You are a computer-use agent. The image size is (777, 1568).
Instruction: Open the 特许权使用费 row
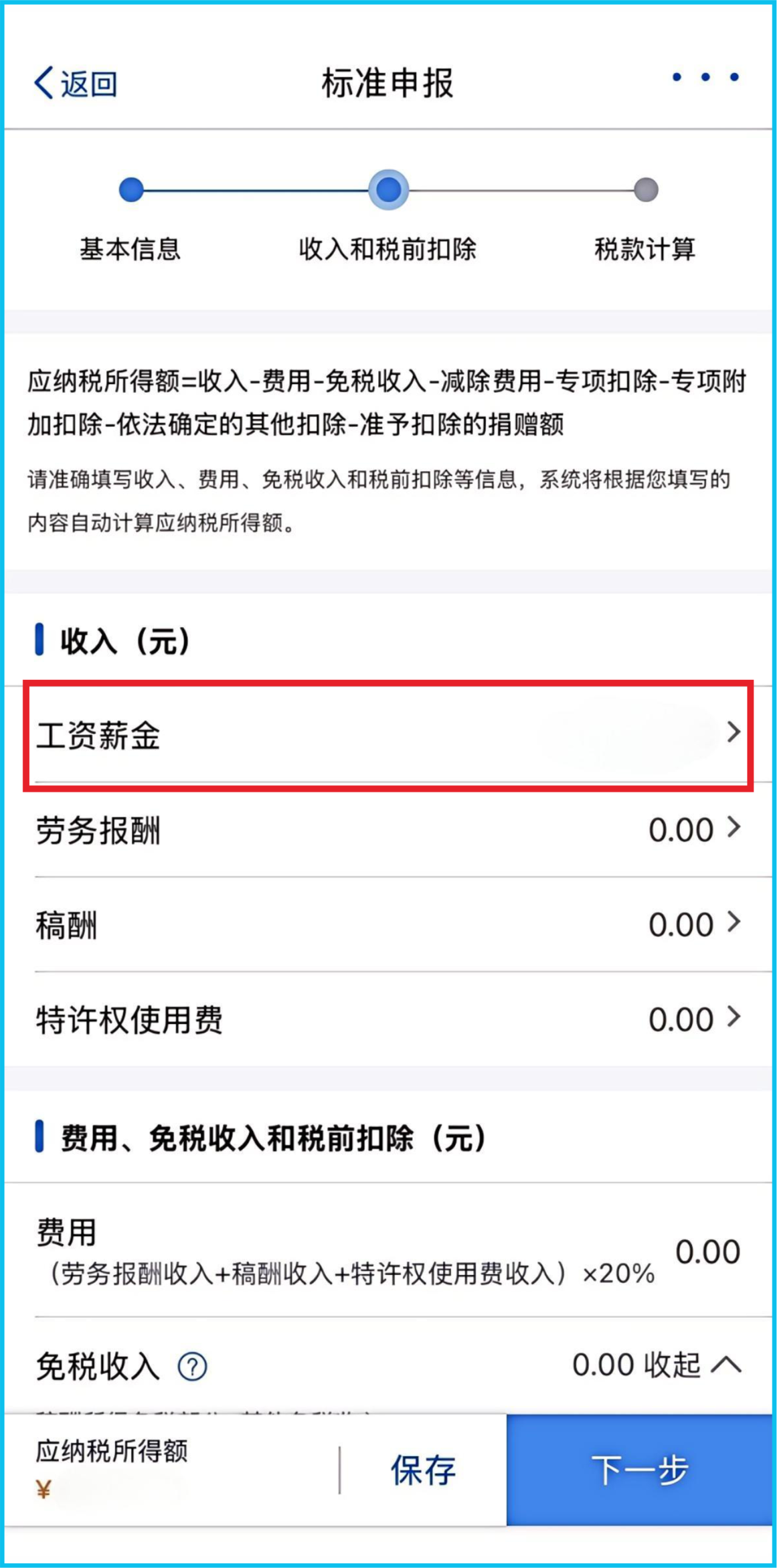click(388, 1020)
